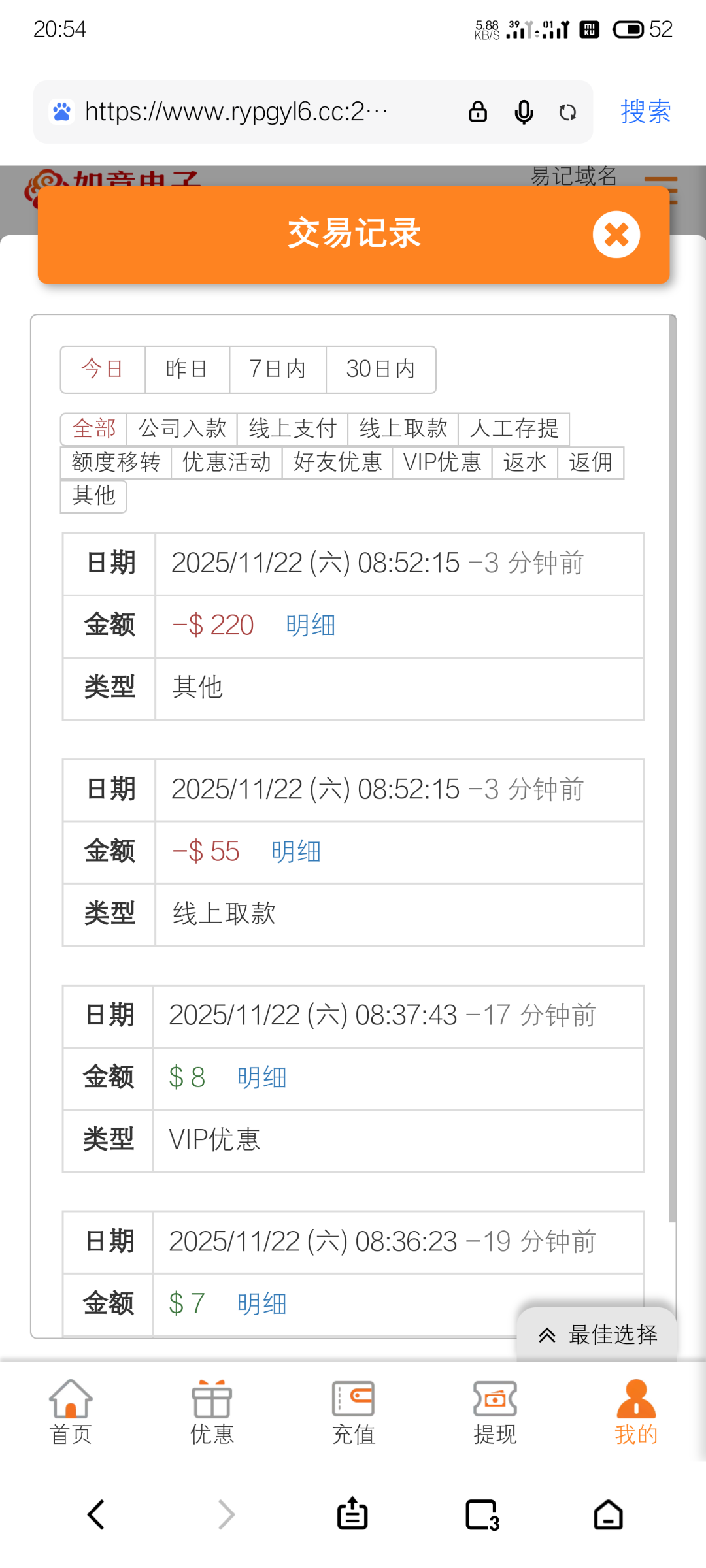Open the 提现 tab

click(495, 1411)
